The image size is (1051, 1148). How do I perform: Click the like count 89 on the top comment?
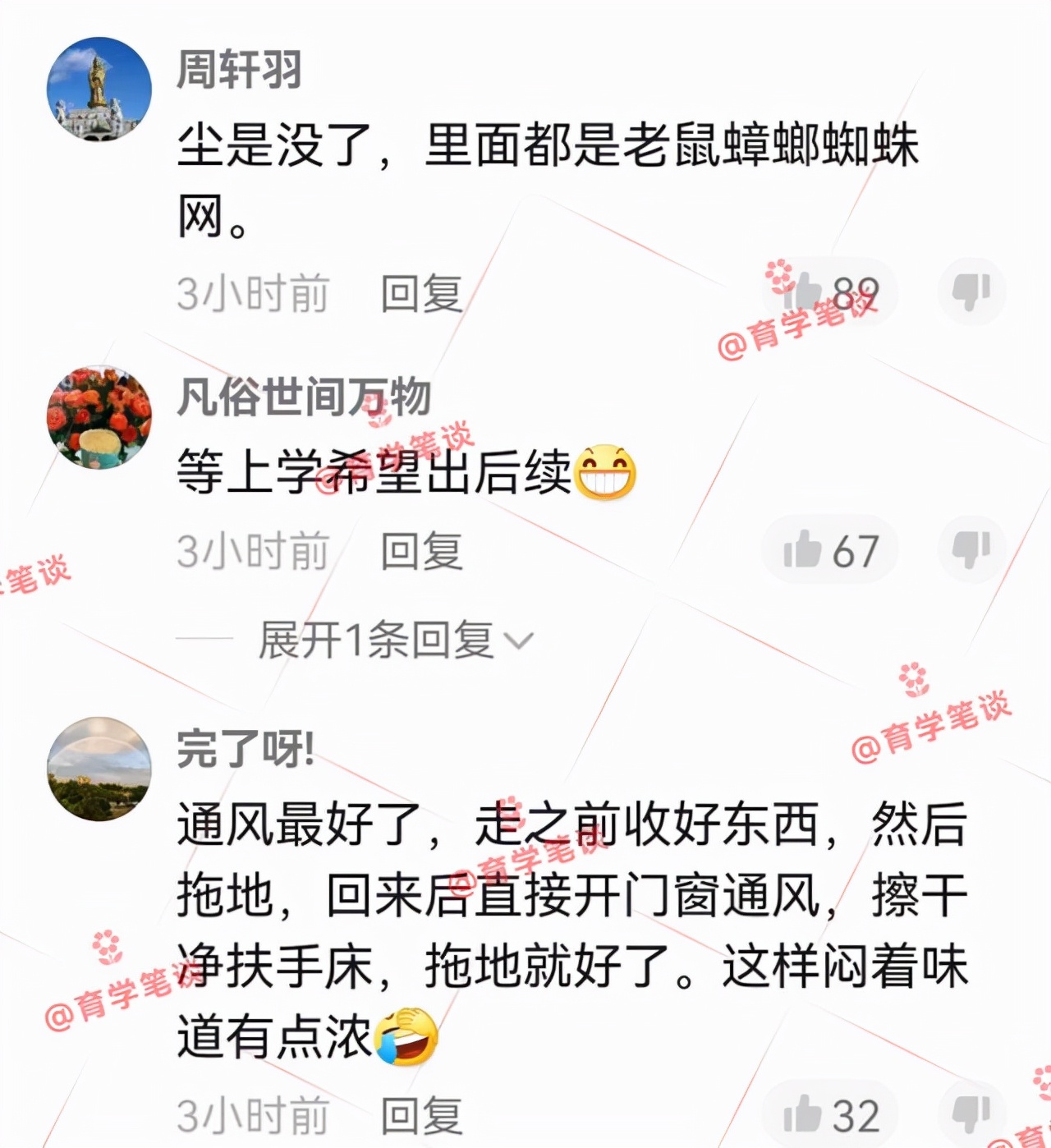point(854,289)
